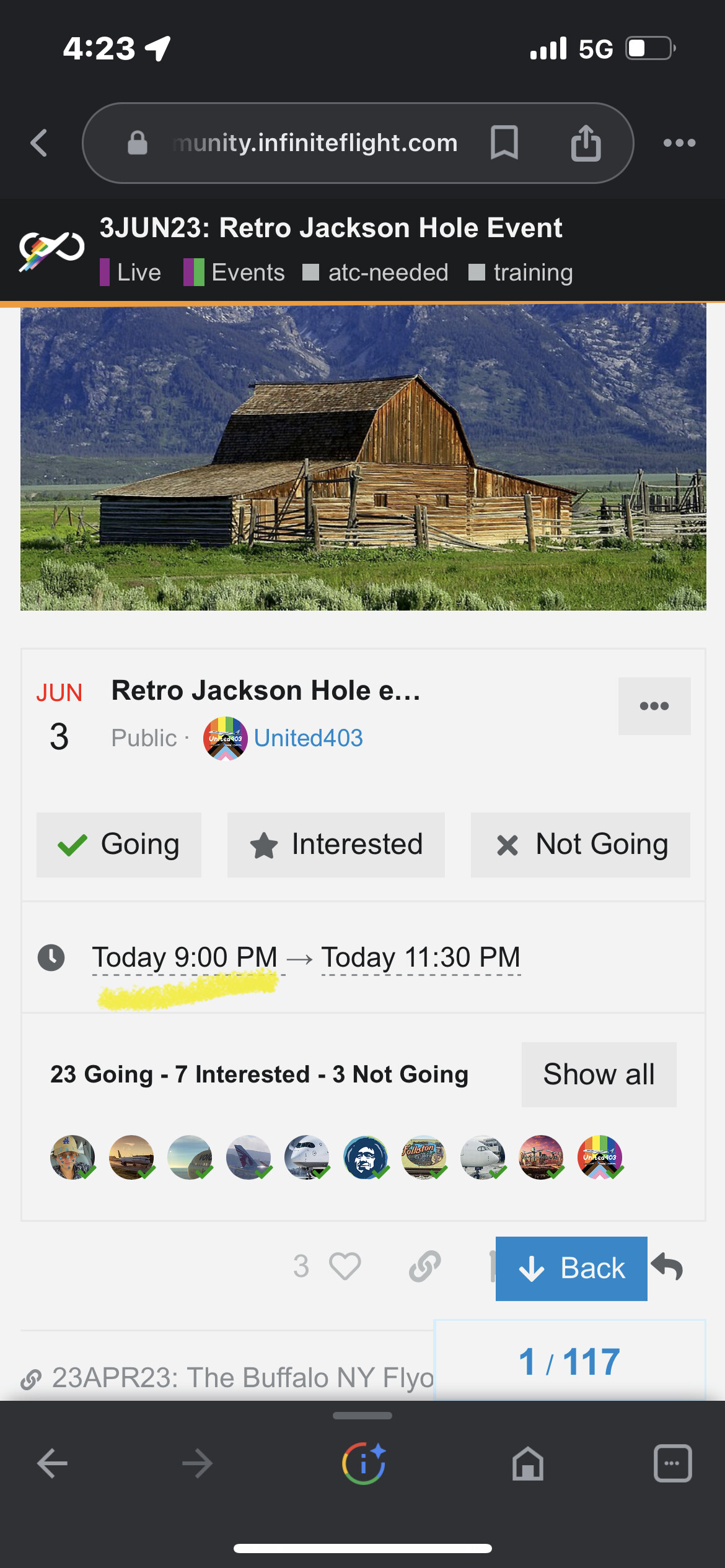This screenshot has height=1568, width=725.
Task: Open the Live category link
Action: coord(131,272)
